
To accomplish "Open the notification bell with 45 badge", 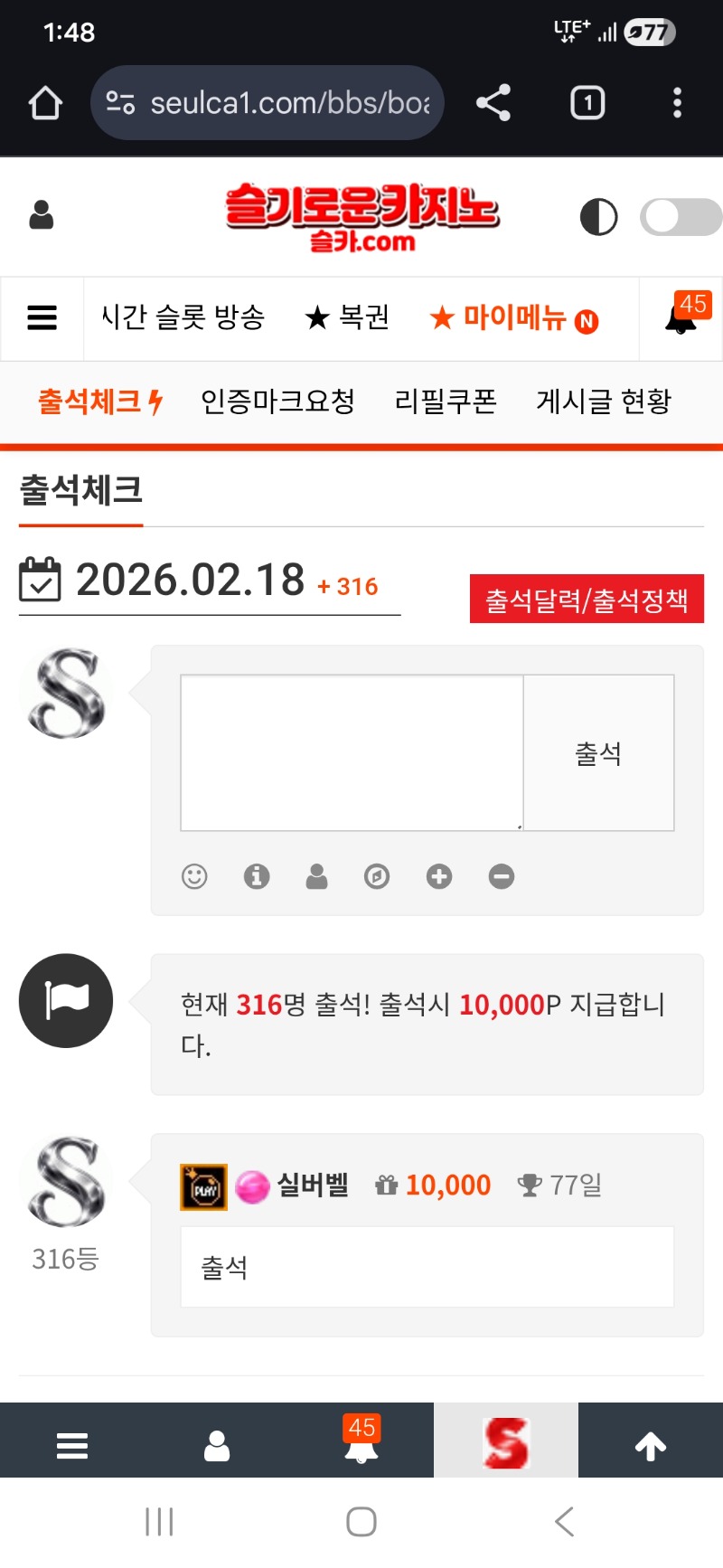I will (681, 318).
